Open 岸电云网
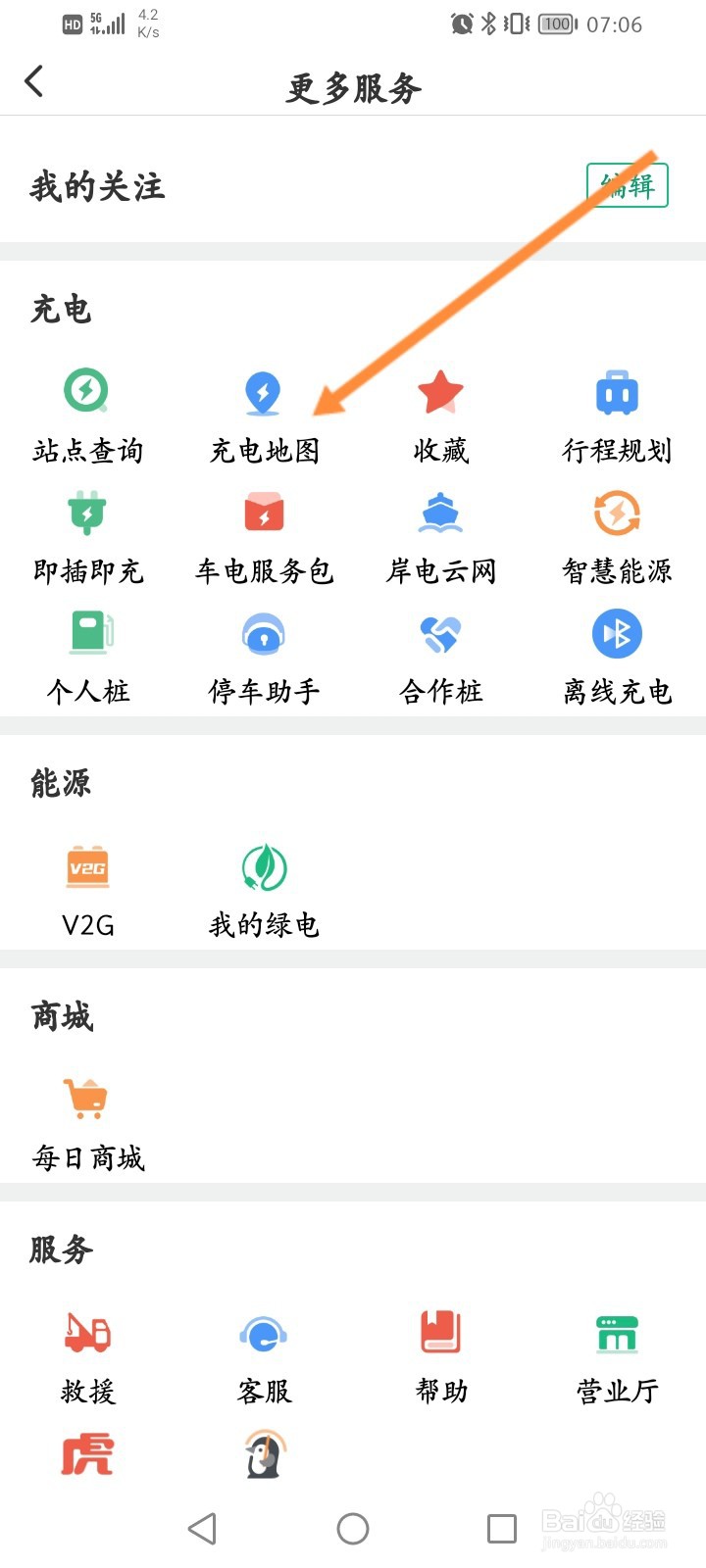 [x=440, y=535]
